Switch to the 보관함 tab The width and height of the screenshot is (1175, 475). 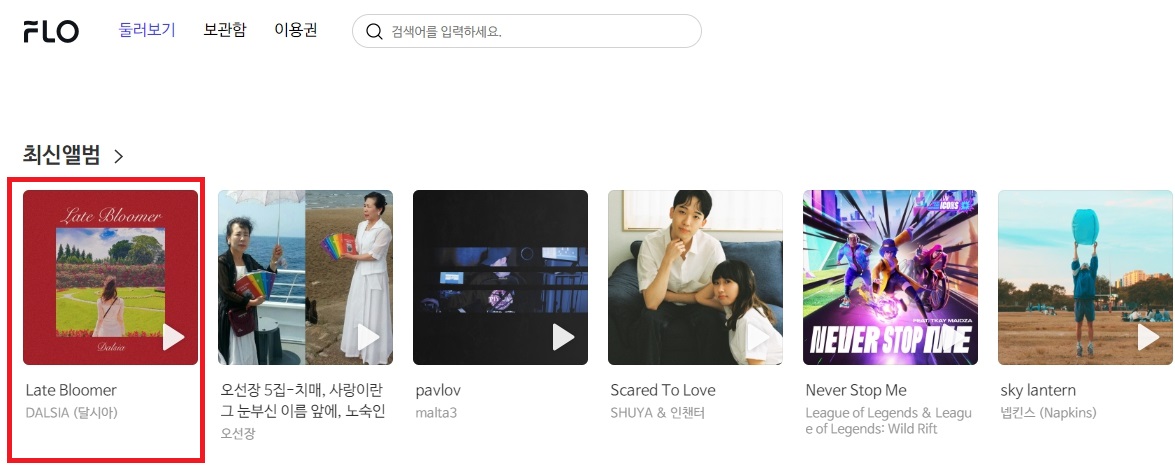pos(225,30)
